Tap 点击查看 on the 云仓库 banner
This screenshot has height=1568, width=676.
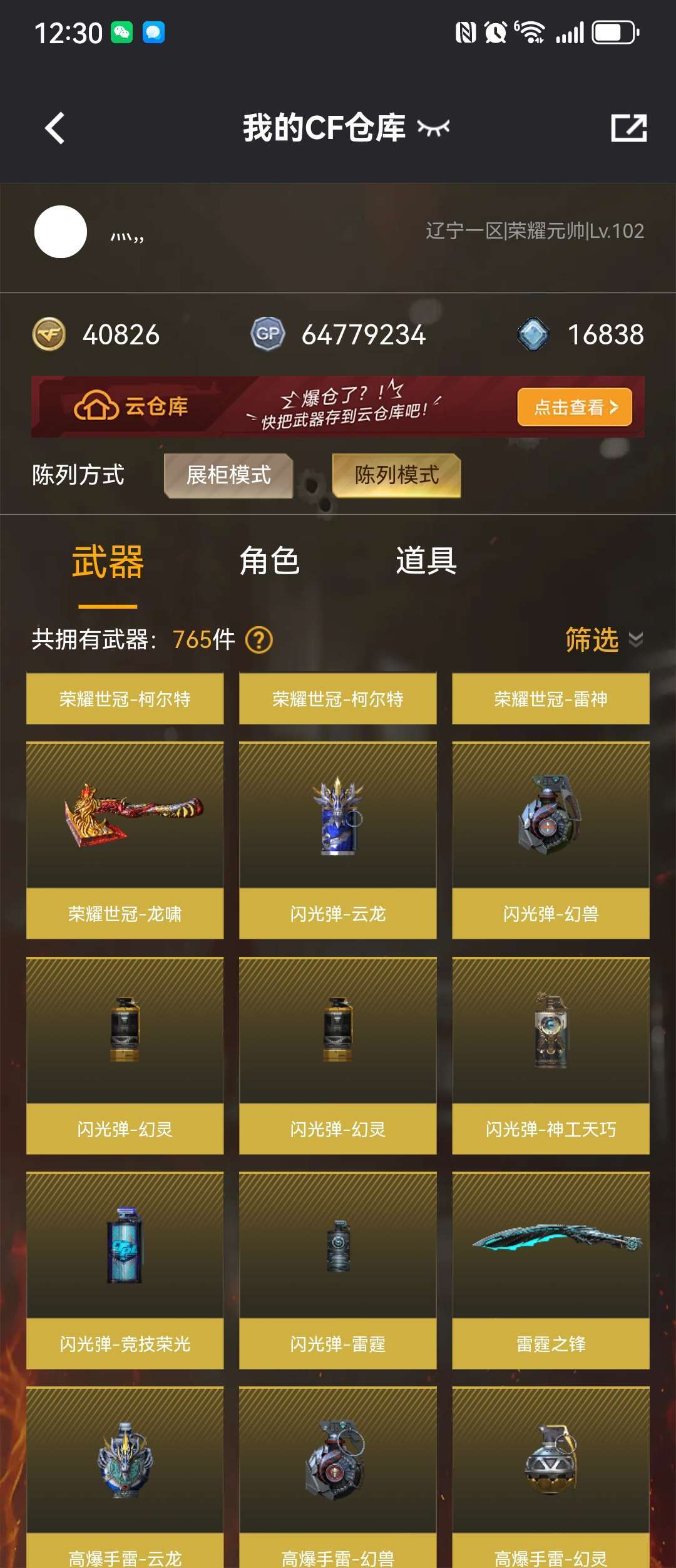click(x=575, y=407)
